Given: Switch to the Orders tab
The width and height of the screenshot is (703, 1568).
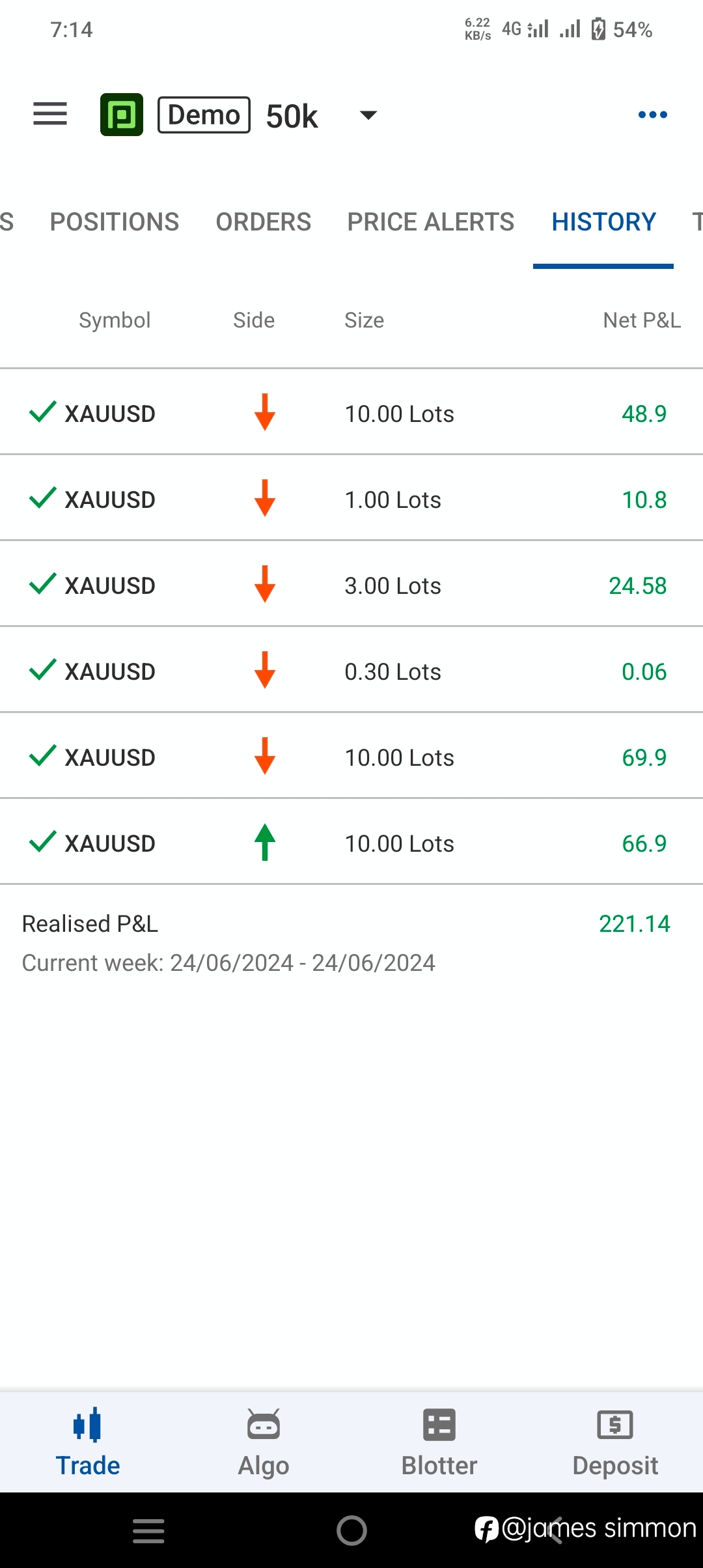Looking at the screenshot, I should 264,222.
